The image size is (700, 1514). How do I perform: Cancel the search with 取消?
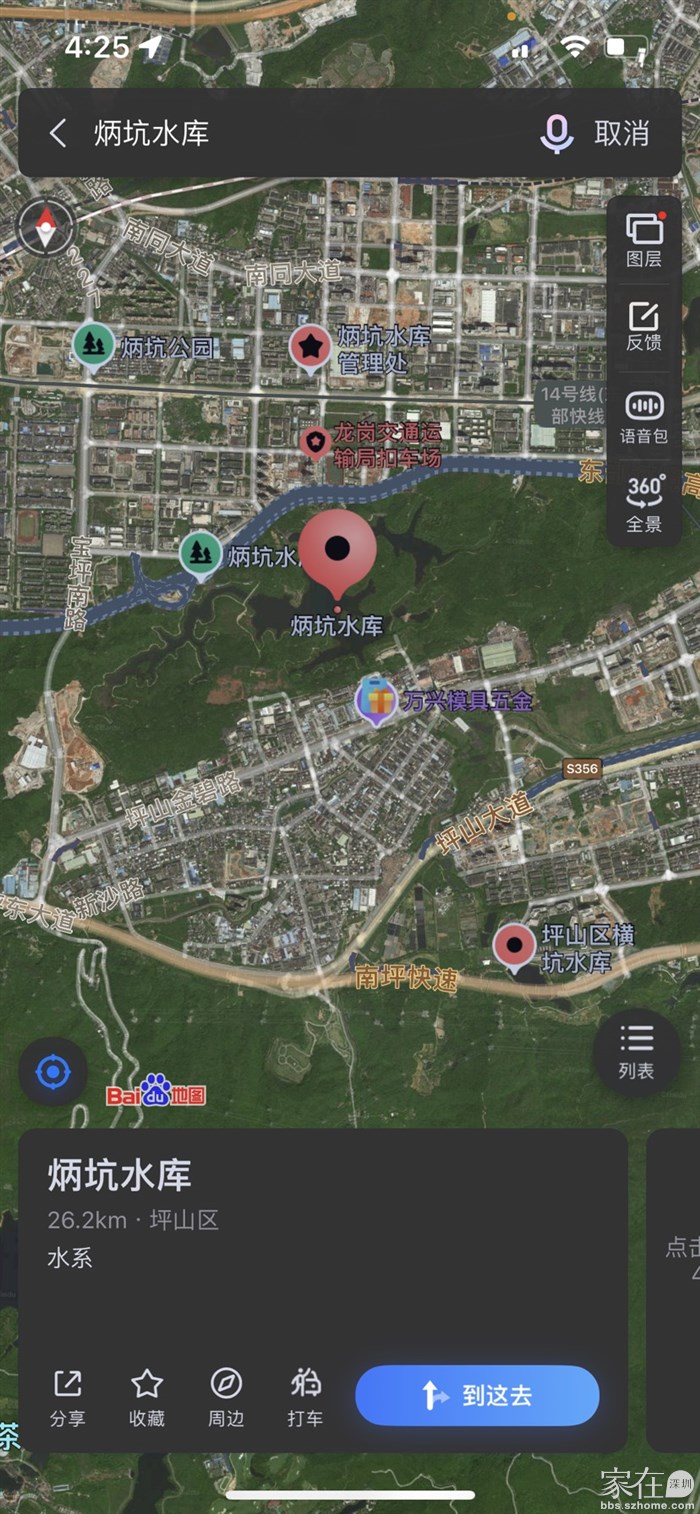622,133
